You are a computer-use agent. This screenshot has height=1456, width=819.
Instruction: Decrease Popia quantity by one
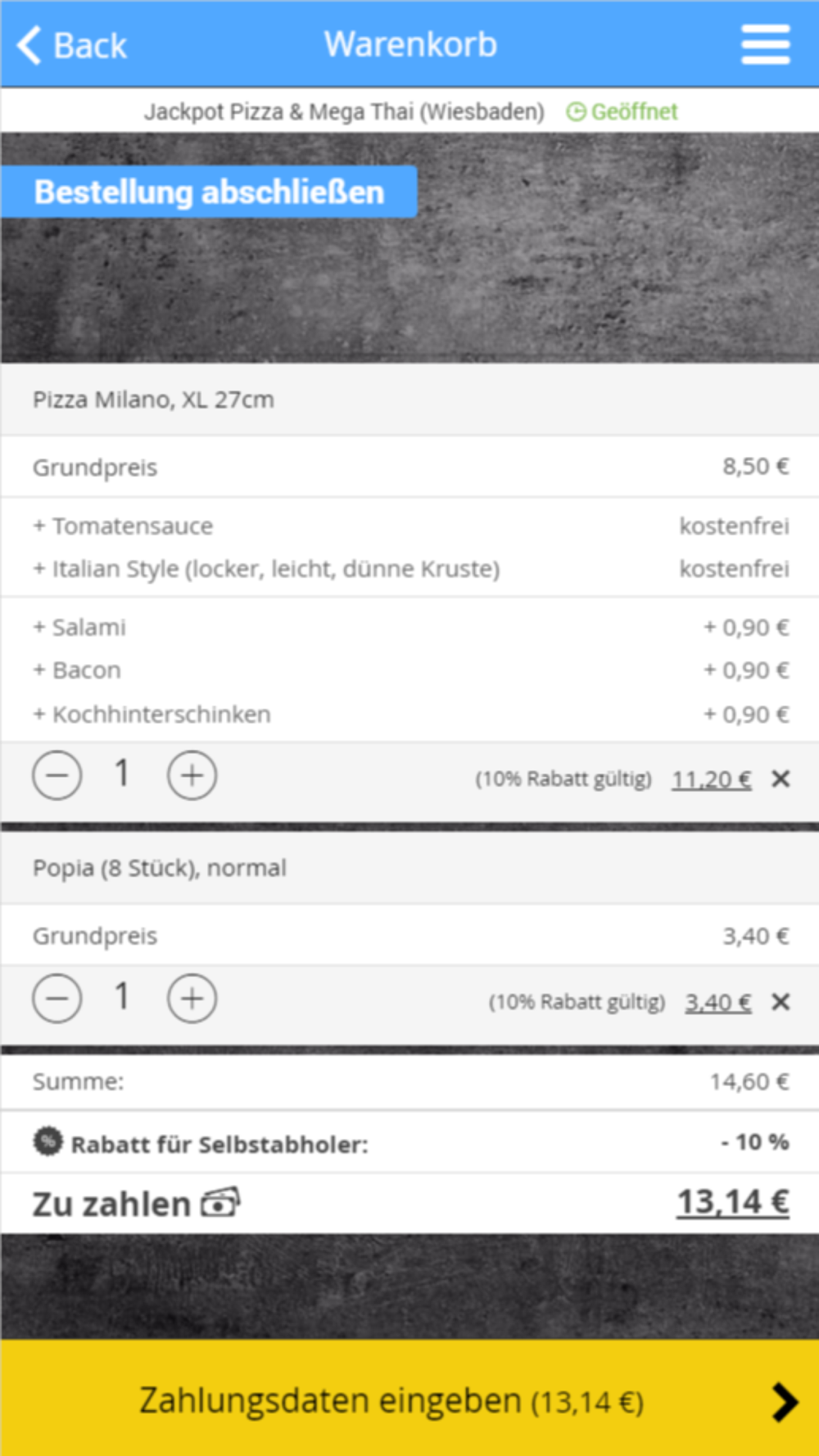(x=57, y=998)
